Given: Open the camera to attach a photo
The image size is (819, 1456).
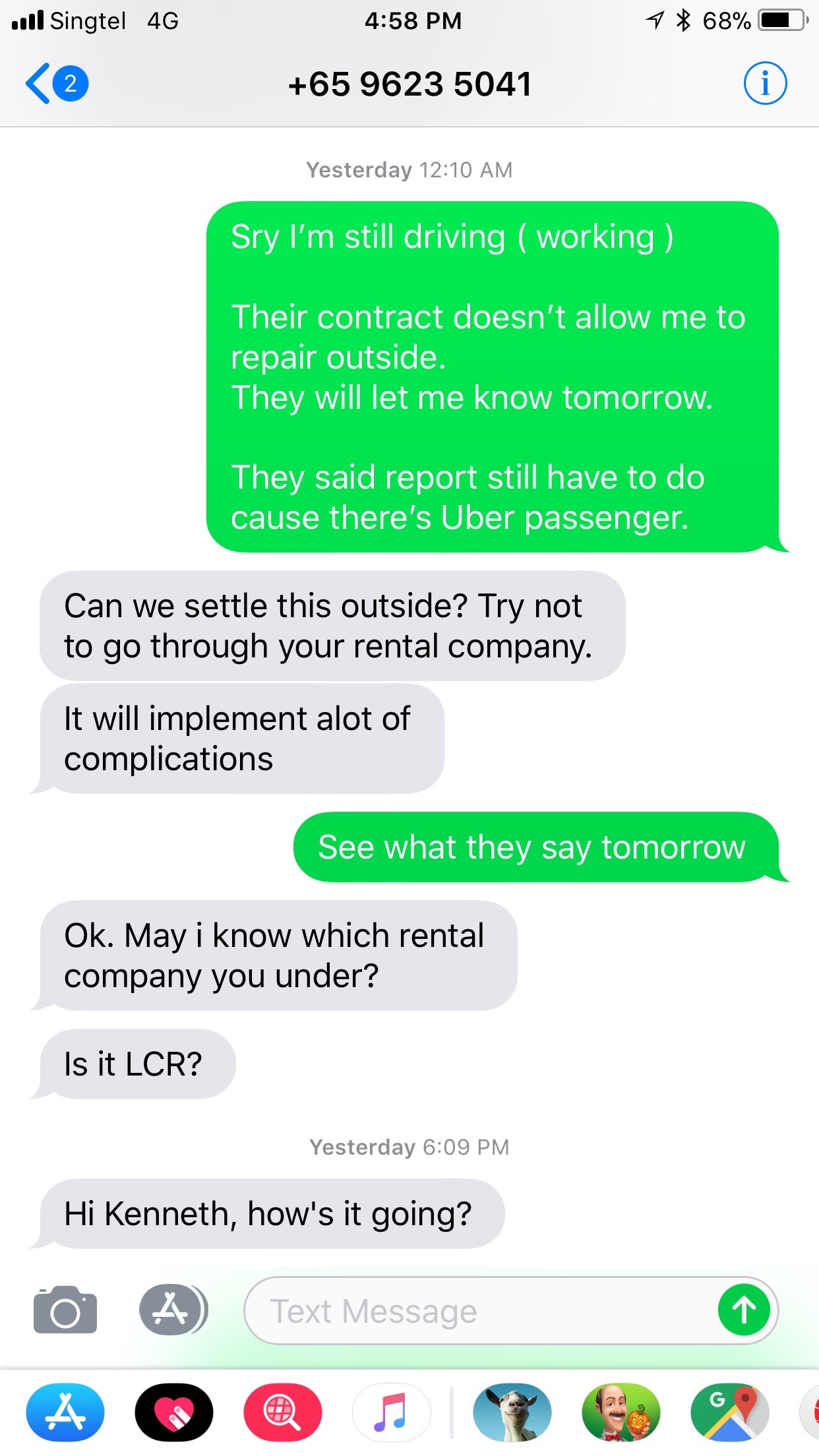Looking at the screenshot, I should (x=65, y=1310).
